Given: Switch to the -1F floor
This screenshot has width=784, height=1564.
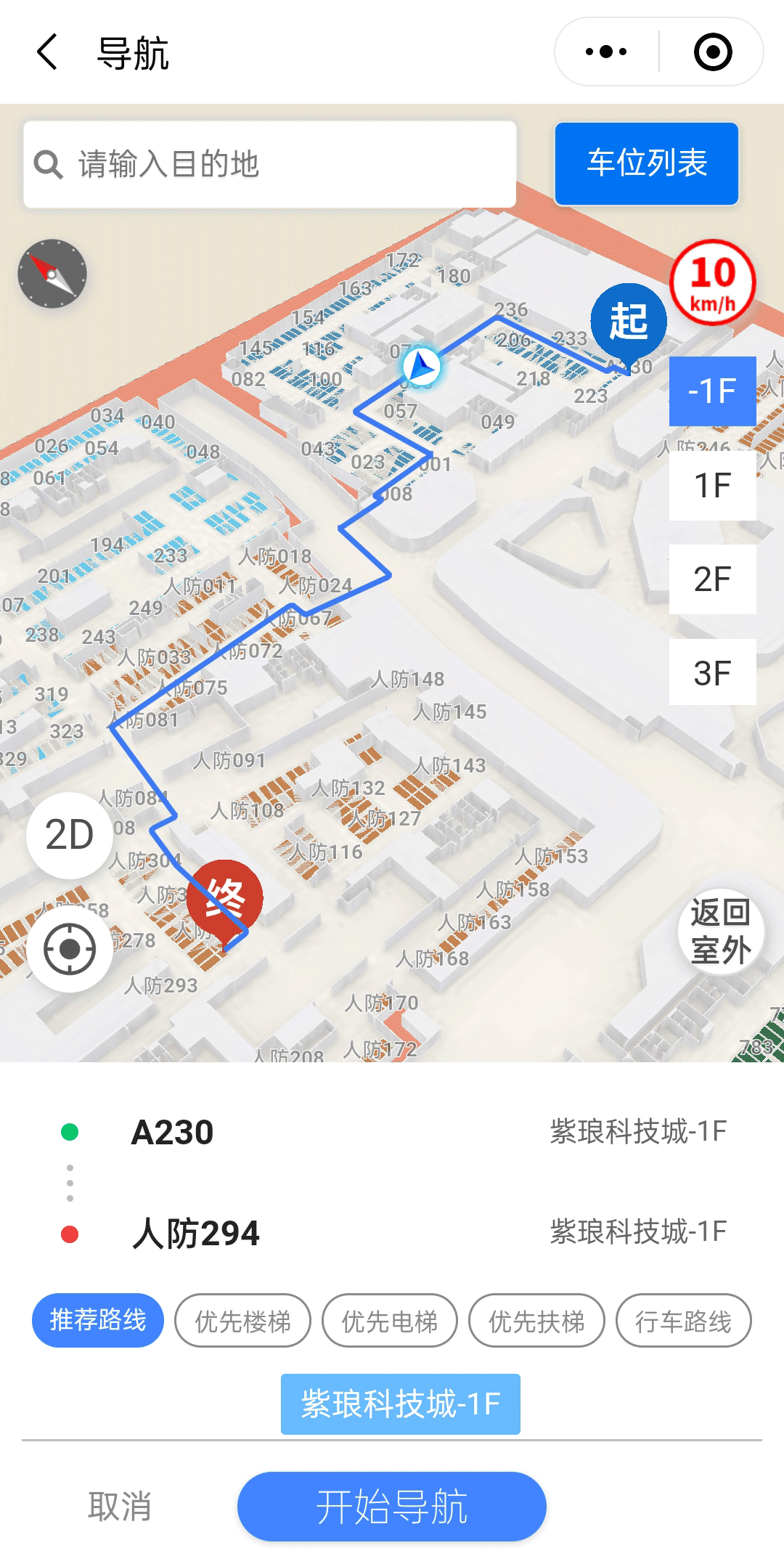Looking at the screenshot, I should 712,391.
